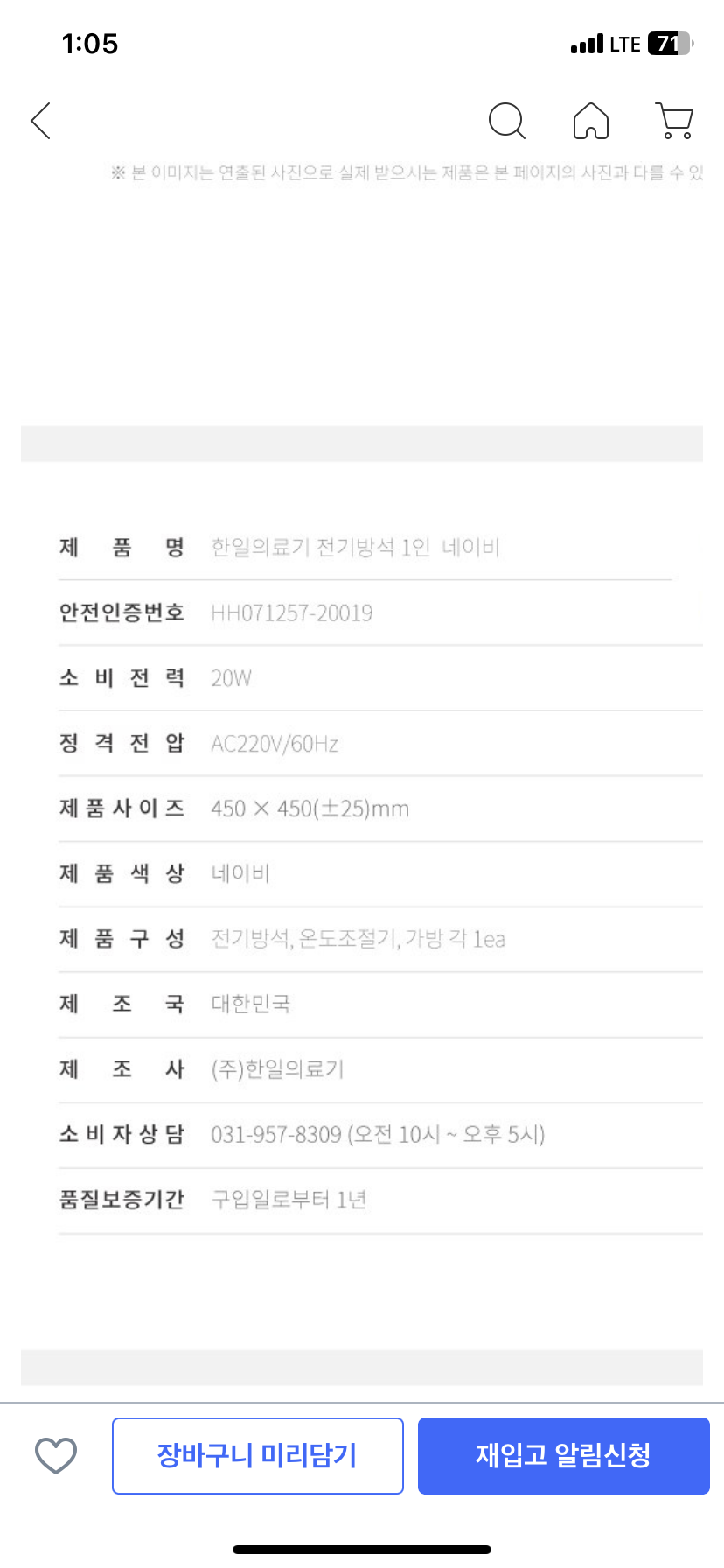Image resolution: width=724 pixels, height=1568 pixels.
Task: Request restock alert via 재입고 알림신청
Action: (564, 1455)
